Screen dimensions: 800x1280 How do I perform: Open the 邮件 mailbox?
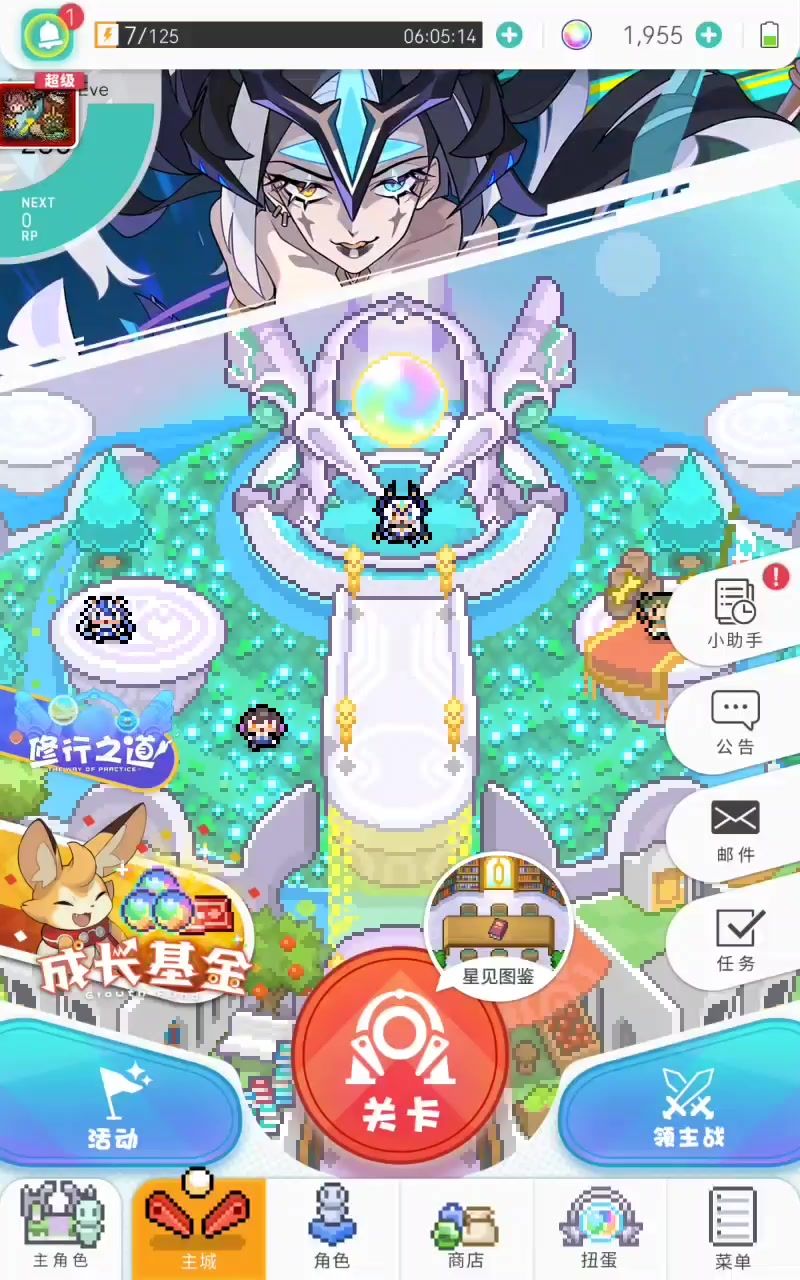[736, 830]
